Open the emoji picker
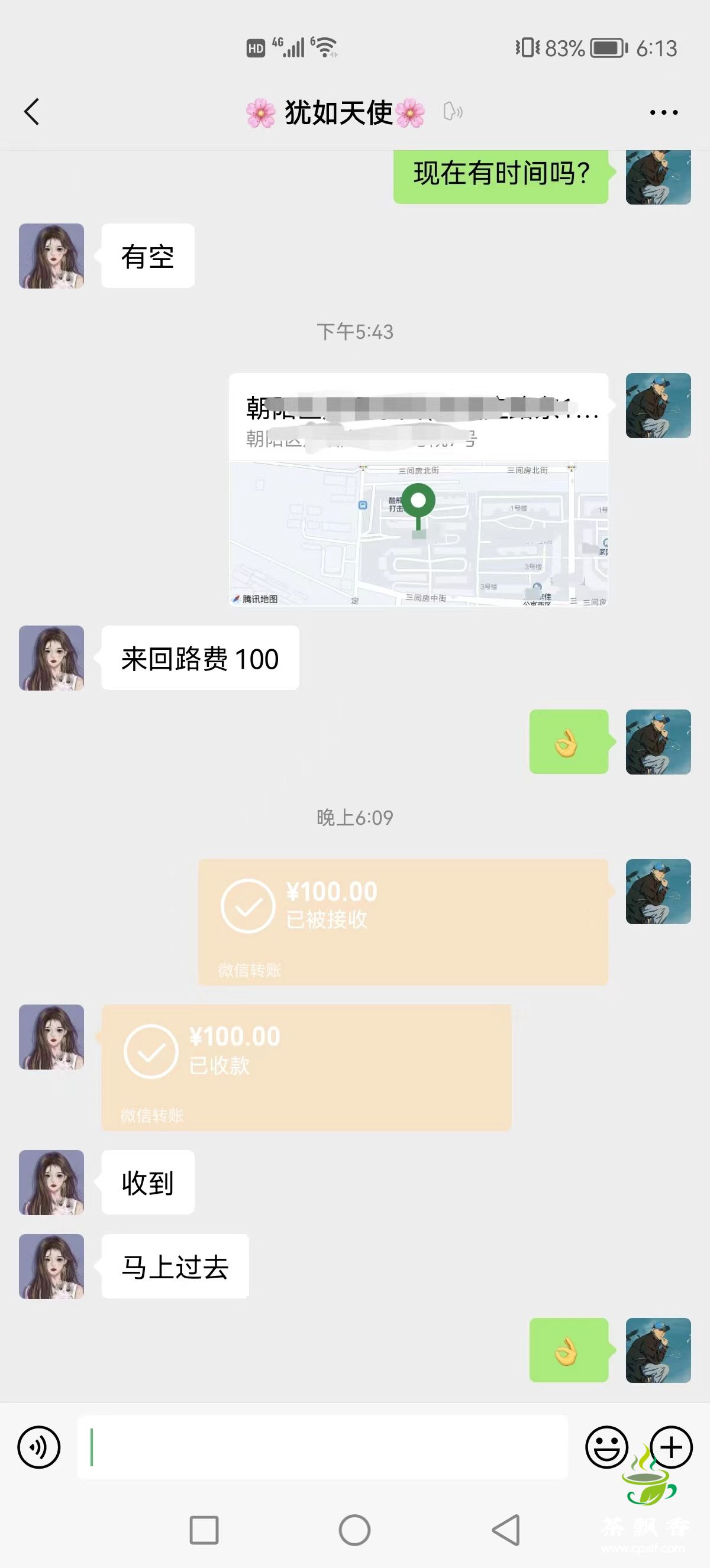This screenshot has width=710, height=1568. 606,1447
